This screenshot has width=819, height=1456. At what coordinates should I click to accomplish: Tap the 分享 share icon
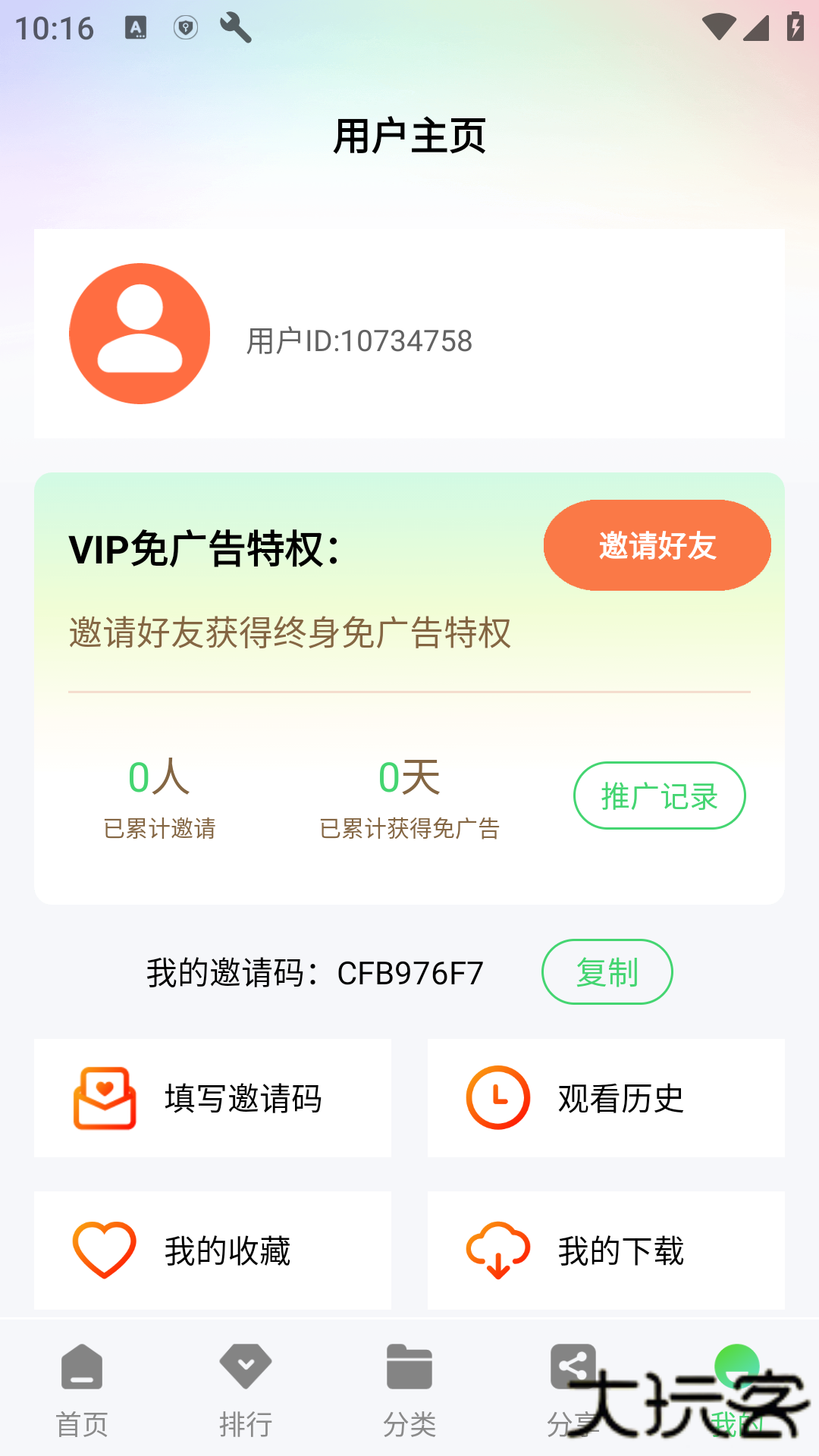click(573, 1367)
